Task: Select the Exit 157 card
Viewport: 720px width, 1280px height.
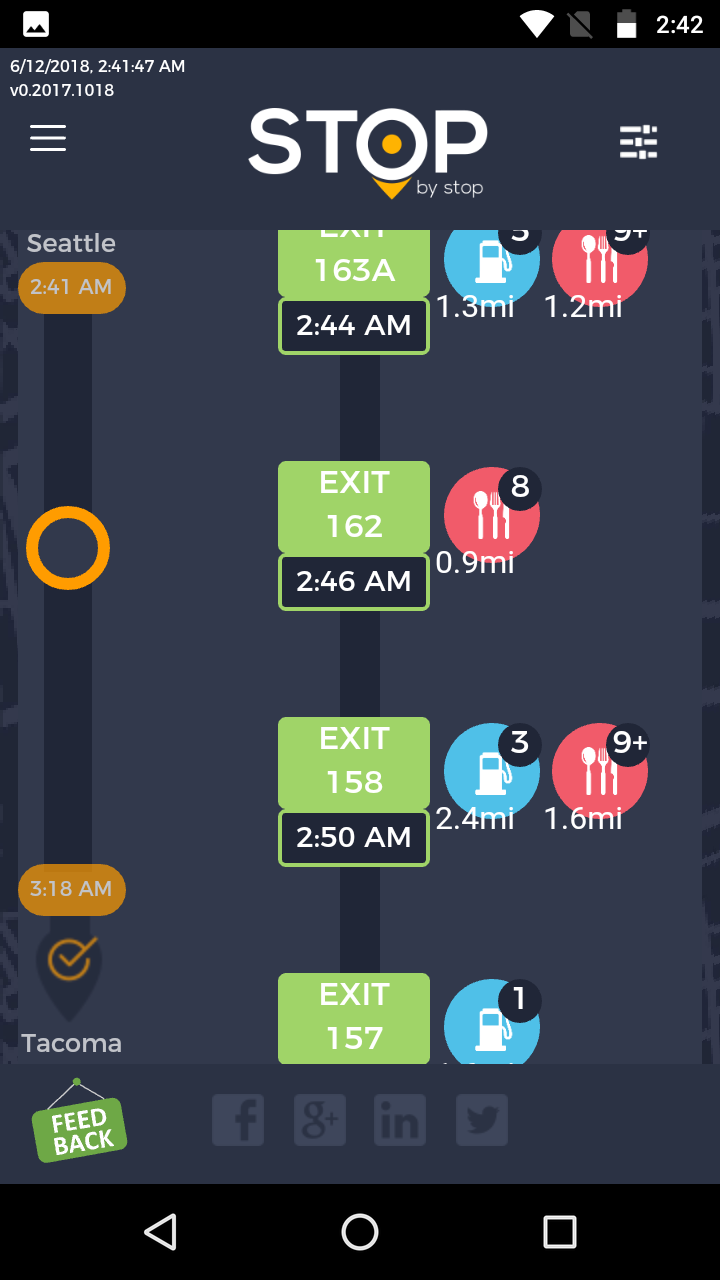Action: pos(354,1016)
